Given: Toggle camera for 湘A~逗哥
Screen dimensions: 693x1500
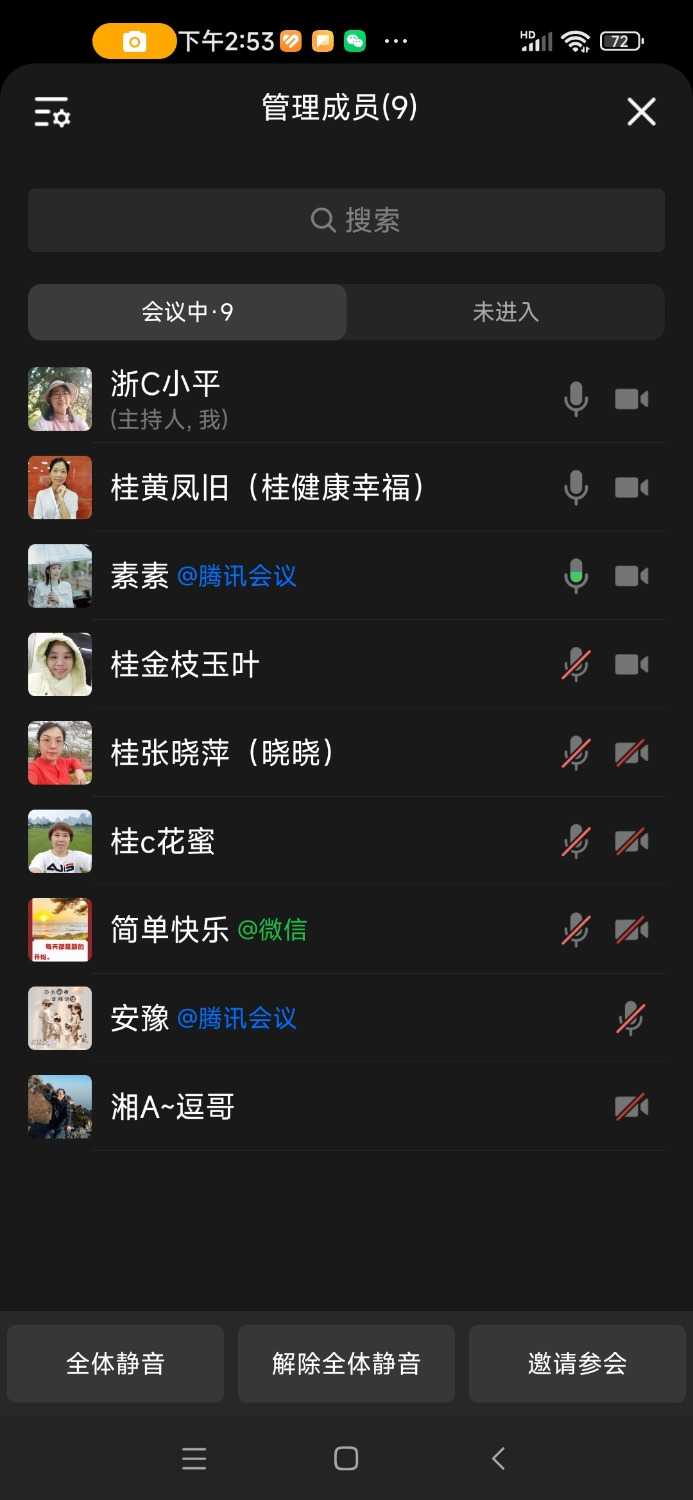Looking at the screenshot, I should [631, 1106].
